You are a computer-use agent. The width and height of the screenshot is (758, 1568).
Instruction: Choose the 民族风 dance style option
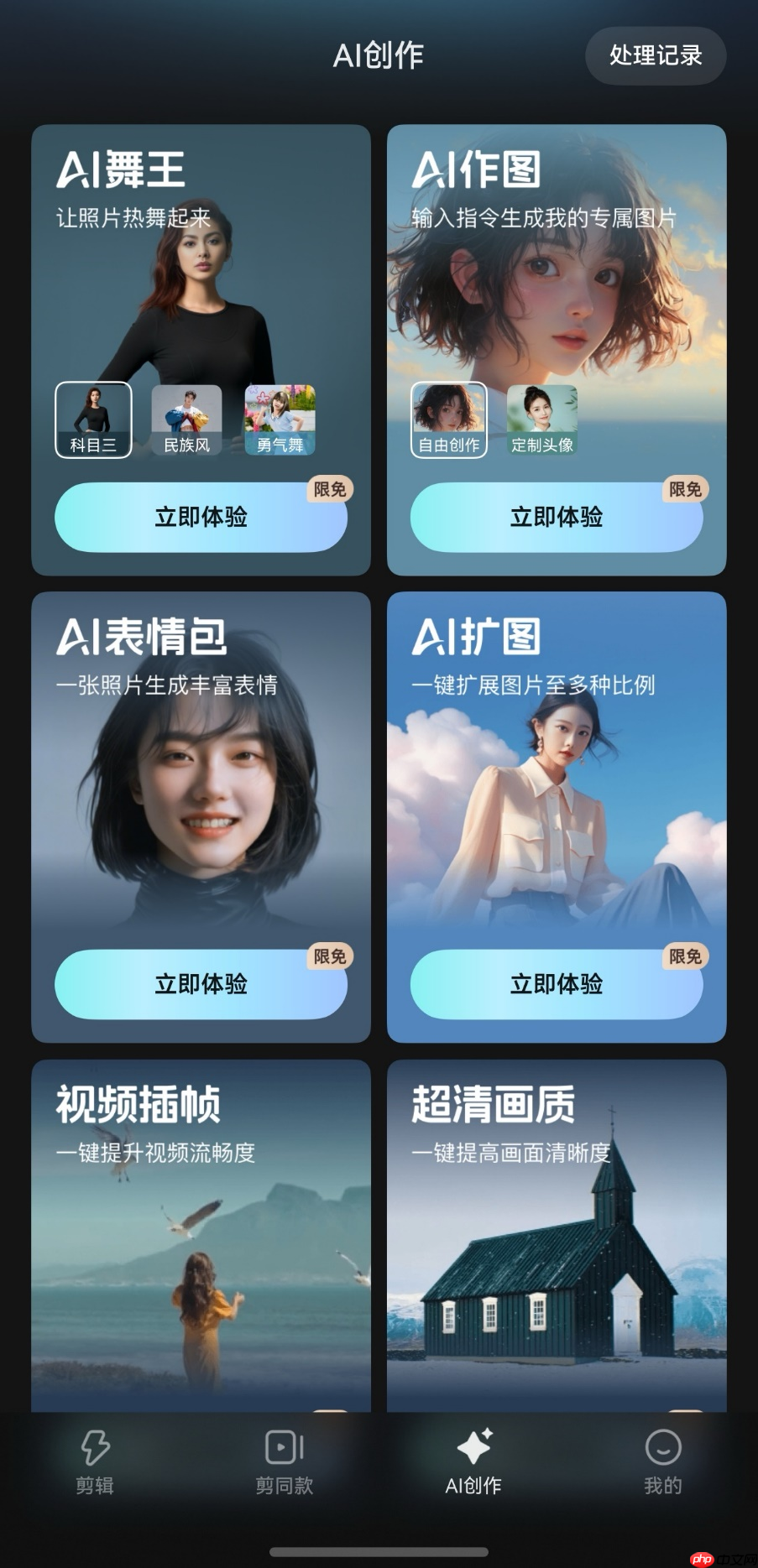186,419
